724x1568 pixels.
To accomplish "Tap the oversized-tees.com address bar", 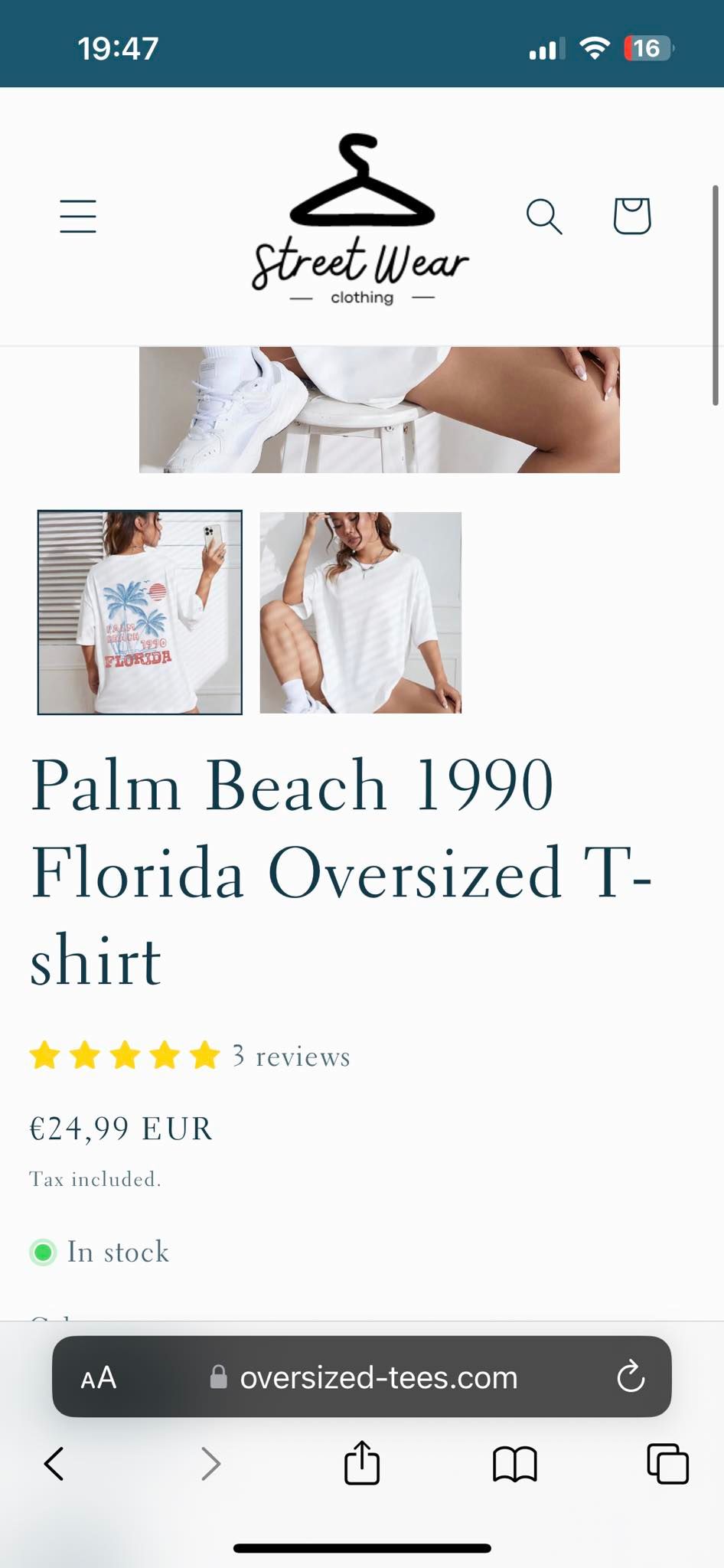I will [379, 1378].
